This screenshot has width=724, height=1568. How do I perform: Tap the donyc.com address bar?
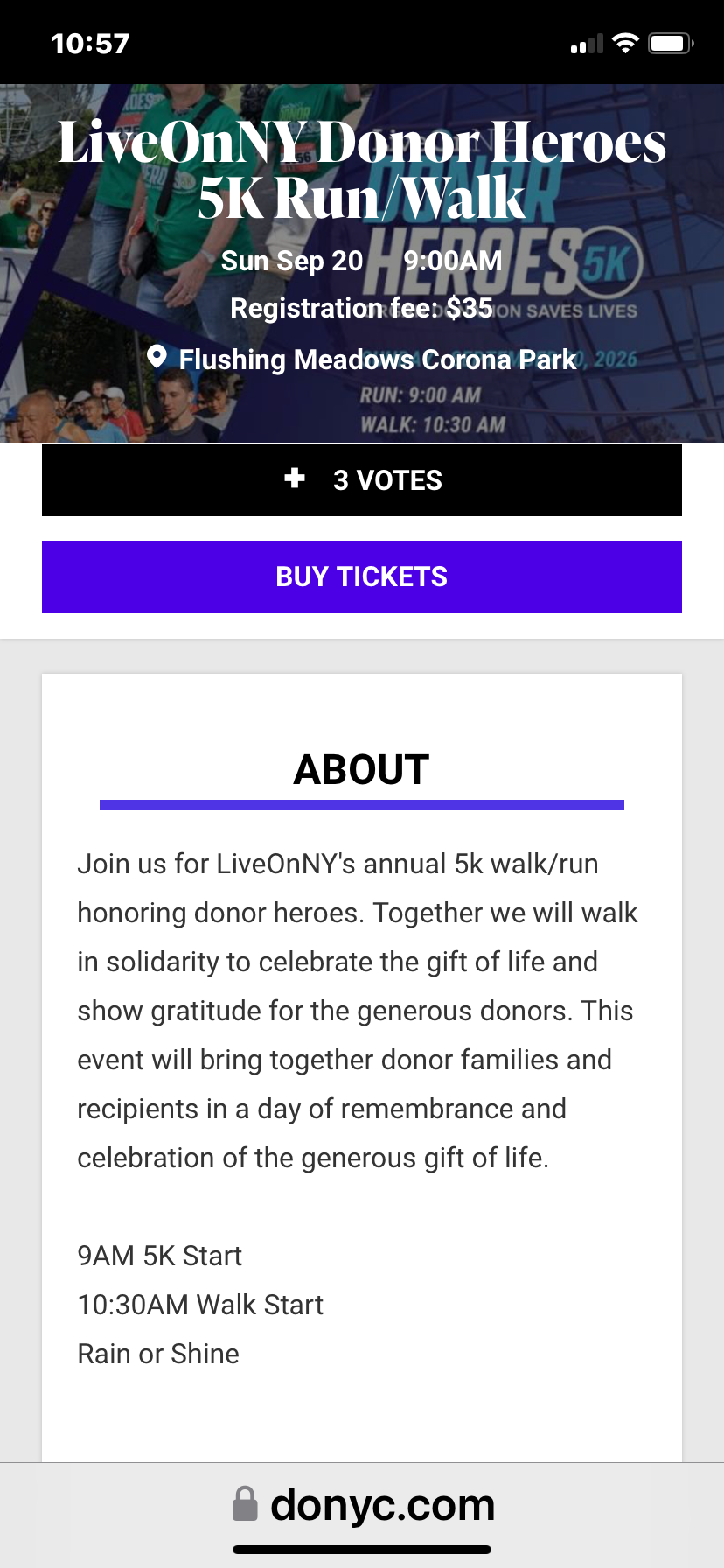coord(362,1505)
